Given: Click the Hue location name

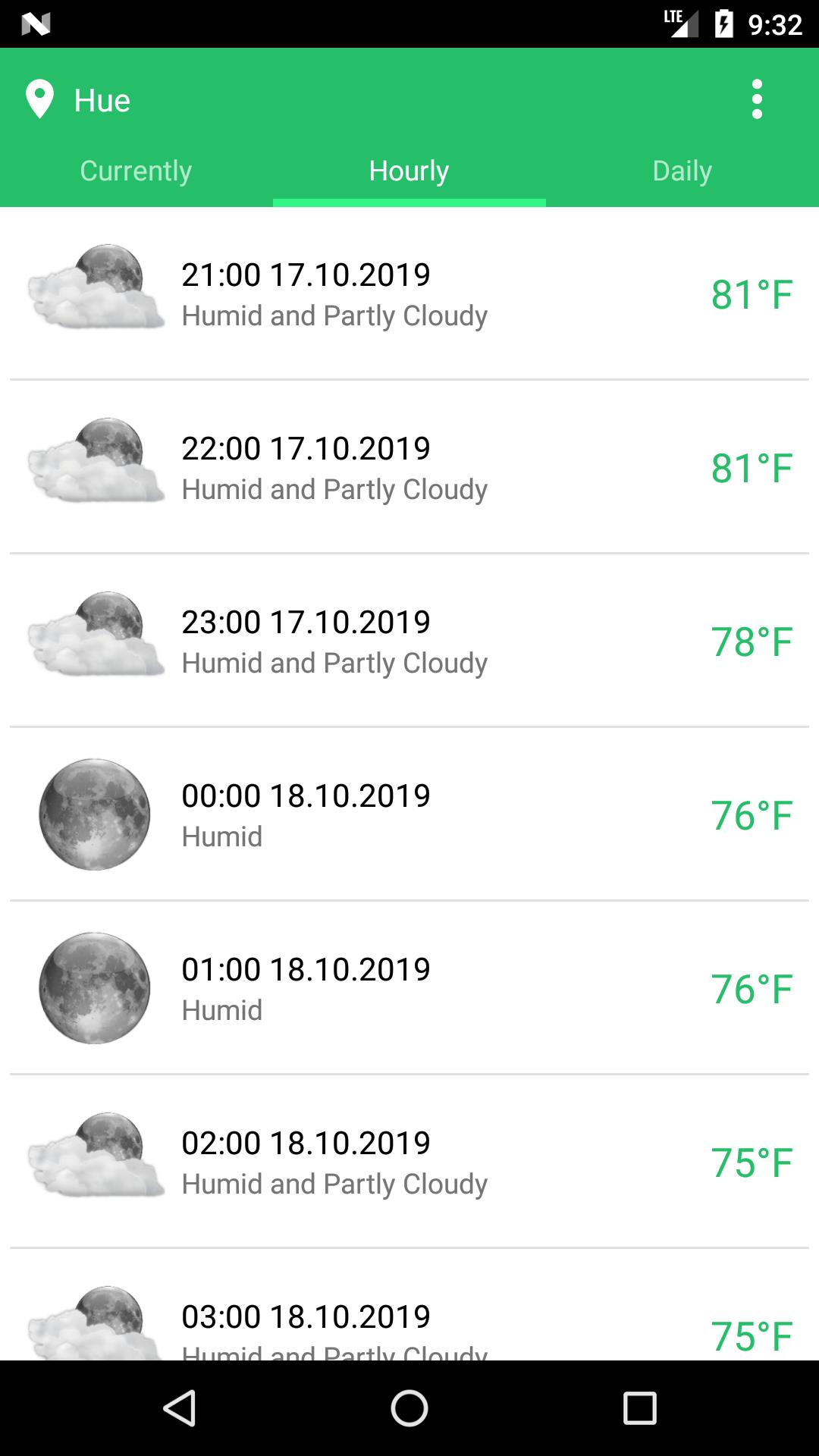Looking at the screenshot, I should [101, 99].
